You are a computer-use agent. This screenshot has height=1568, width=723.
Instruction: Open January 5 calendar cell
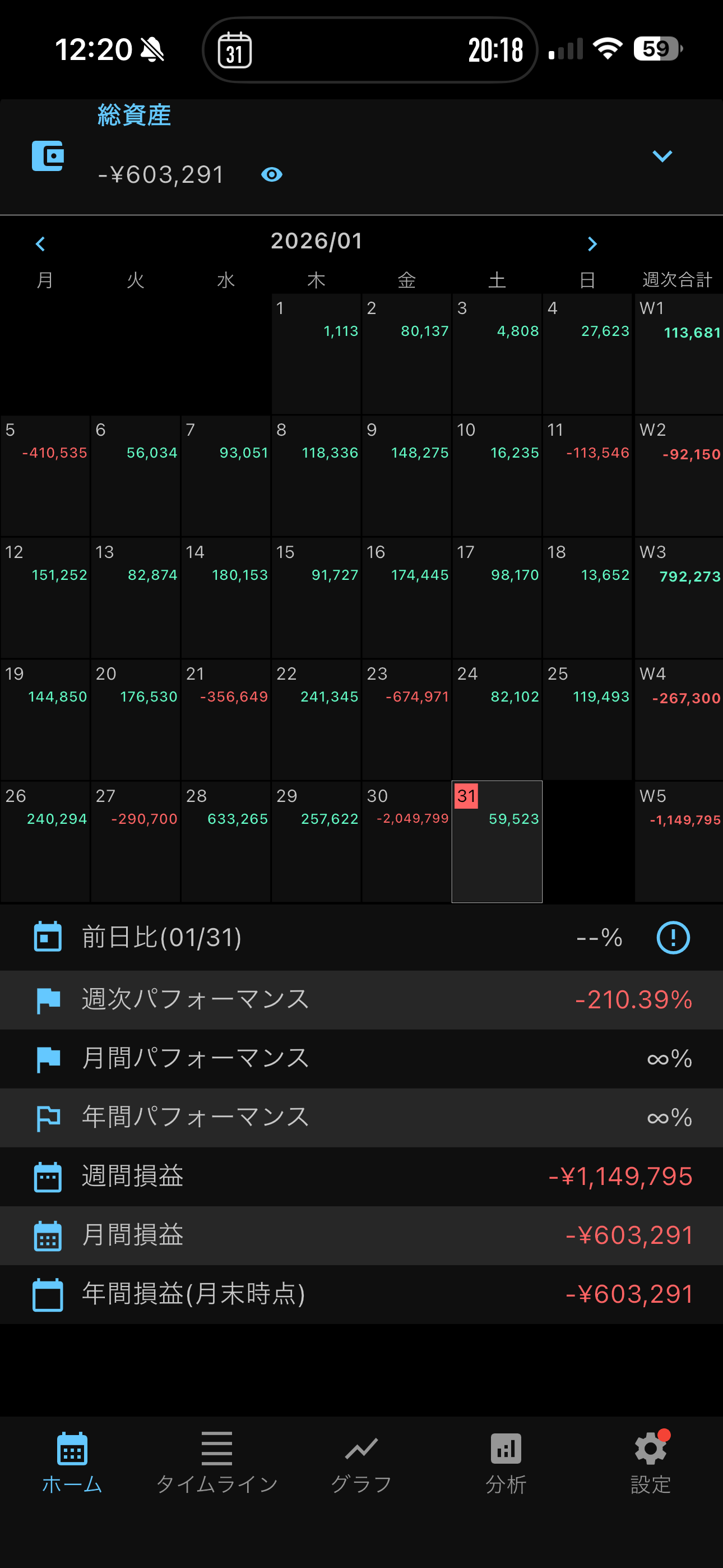(x=45, y=476)
